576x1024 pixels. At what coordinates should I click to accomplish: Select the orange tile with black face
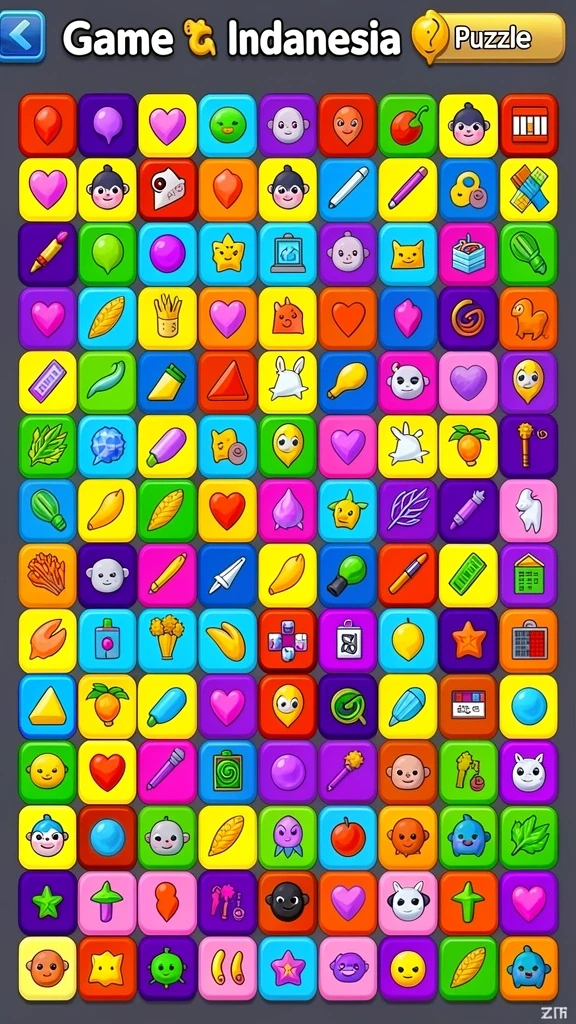(287, 903)
